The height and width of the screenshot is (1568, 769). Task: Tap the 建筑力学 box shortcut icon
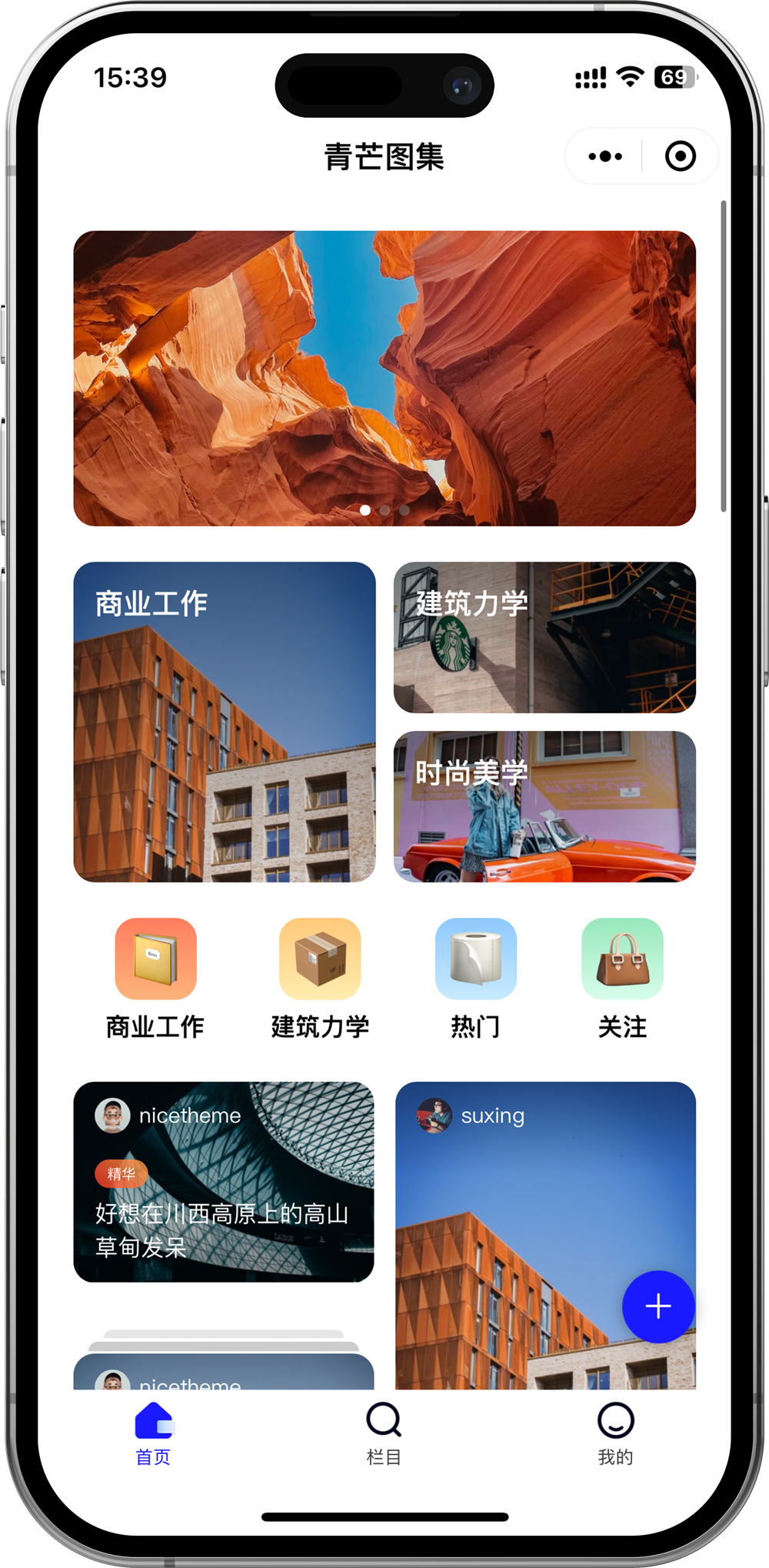point(320,959)
